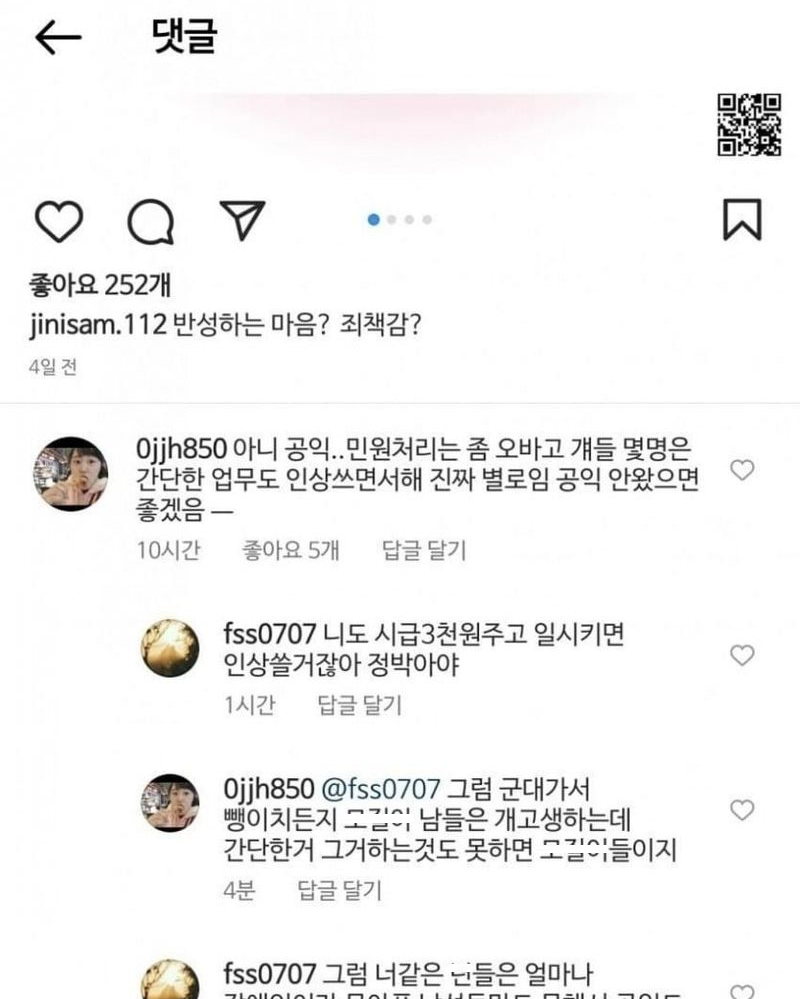Bookmark this post
Screen dimensions: 800x999
pos(742,220)
